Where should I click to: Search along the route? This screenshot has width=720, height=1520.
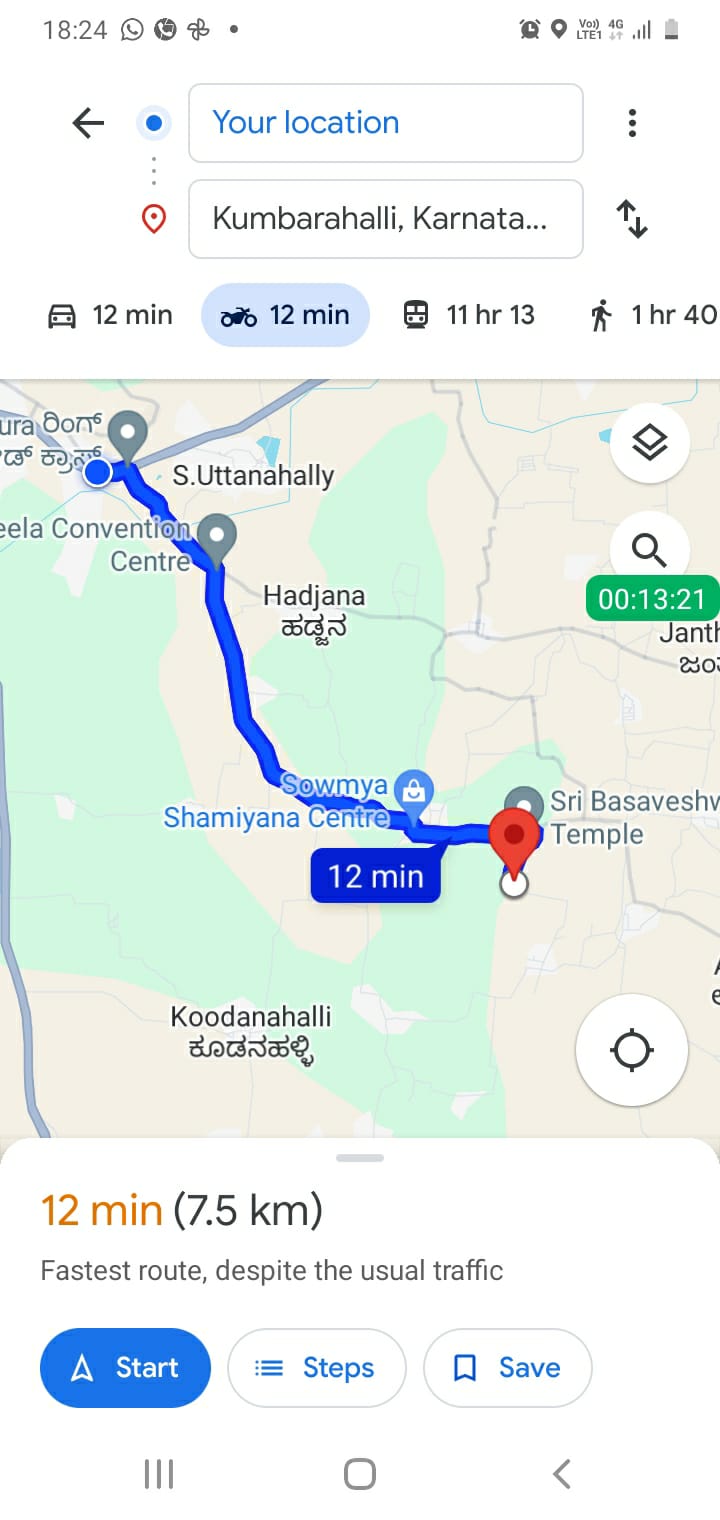pos(649,549)
